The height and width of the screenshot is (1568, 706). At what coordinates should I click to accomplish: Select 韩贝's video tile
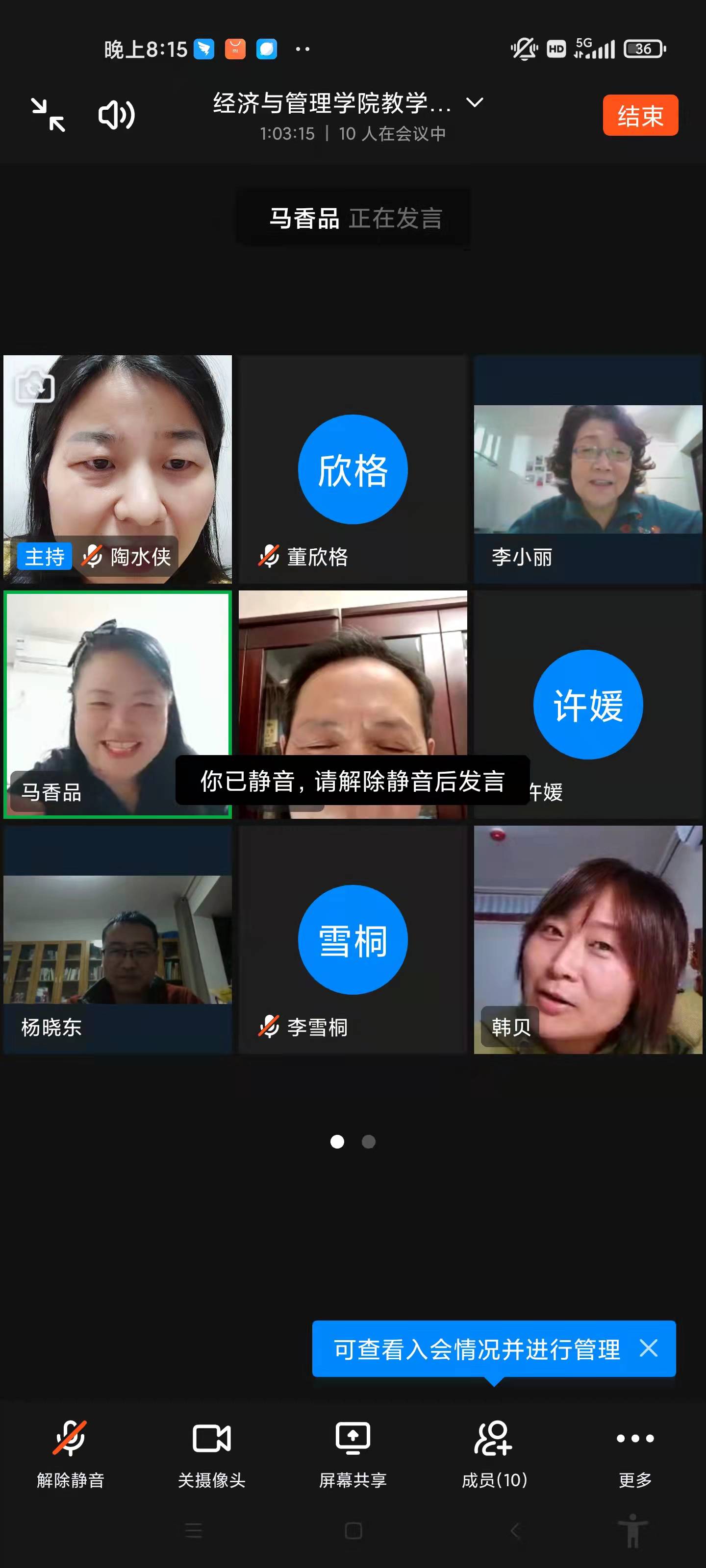588,939
